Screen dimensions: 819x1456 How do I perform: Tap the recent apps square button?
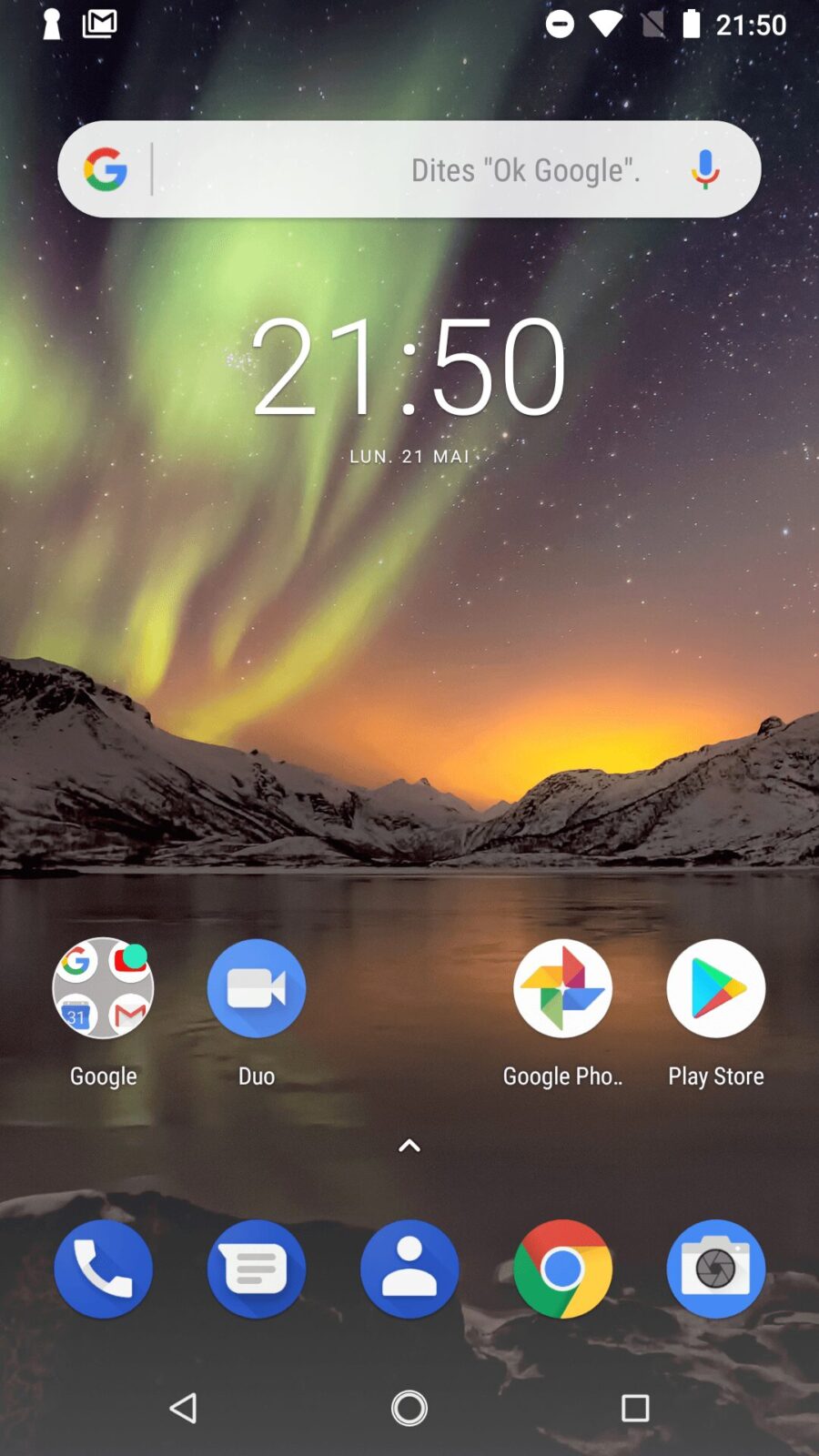pos(635,1409)
